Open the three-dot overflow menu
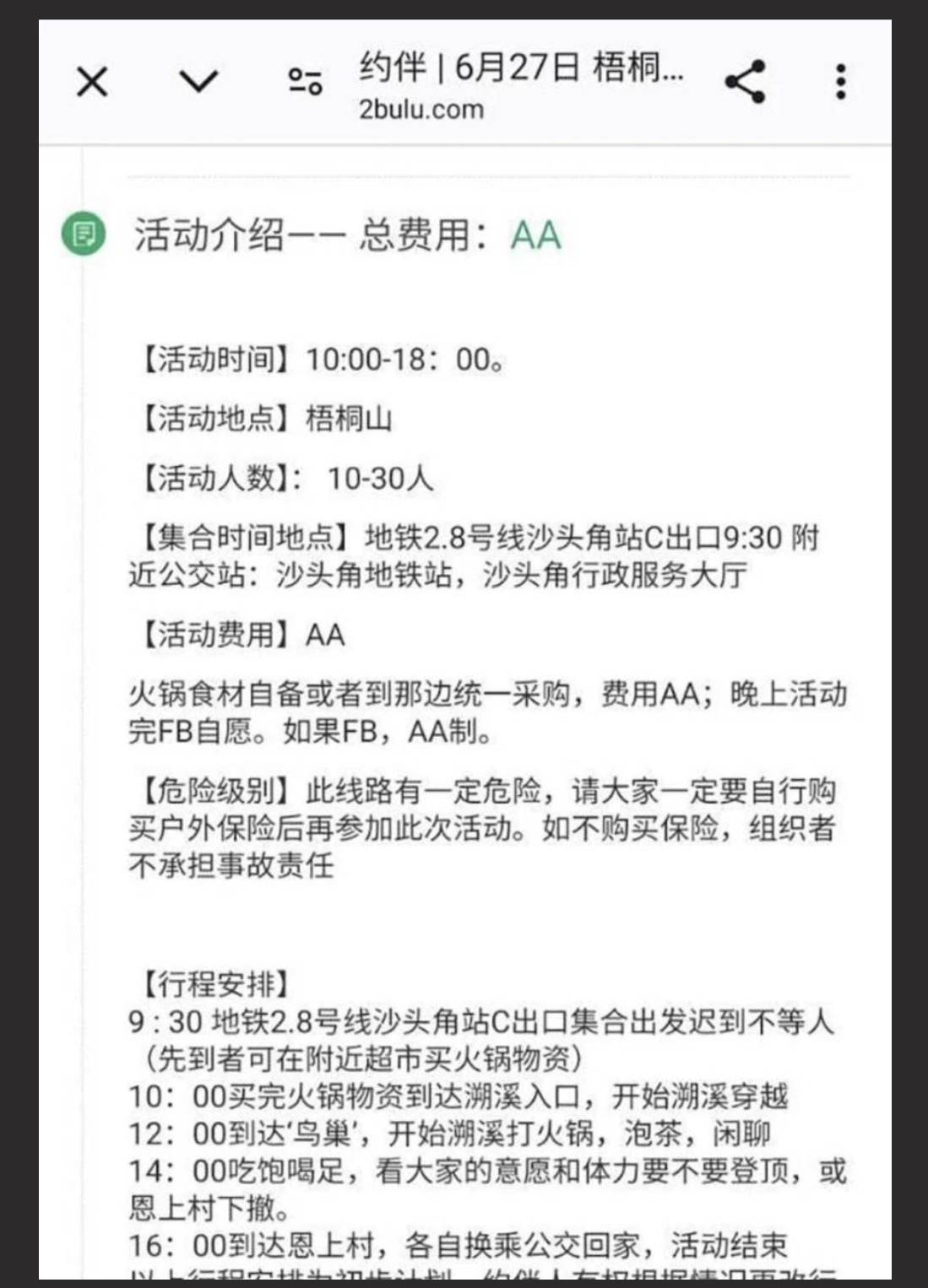This screenshot has width=928, height=1288. tap(840, 82)
